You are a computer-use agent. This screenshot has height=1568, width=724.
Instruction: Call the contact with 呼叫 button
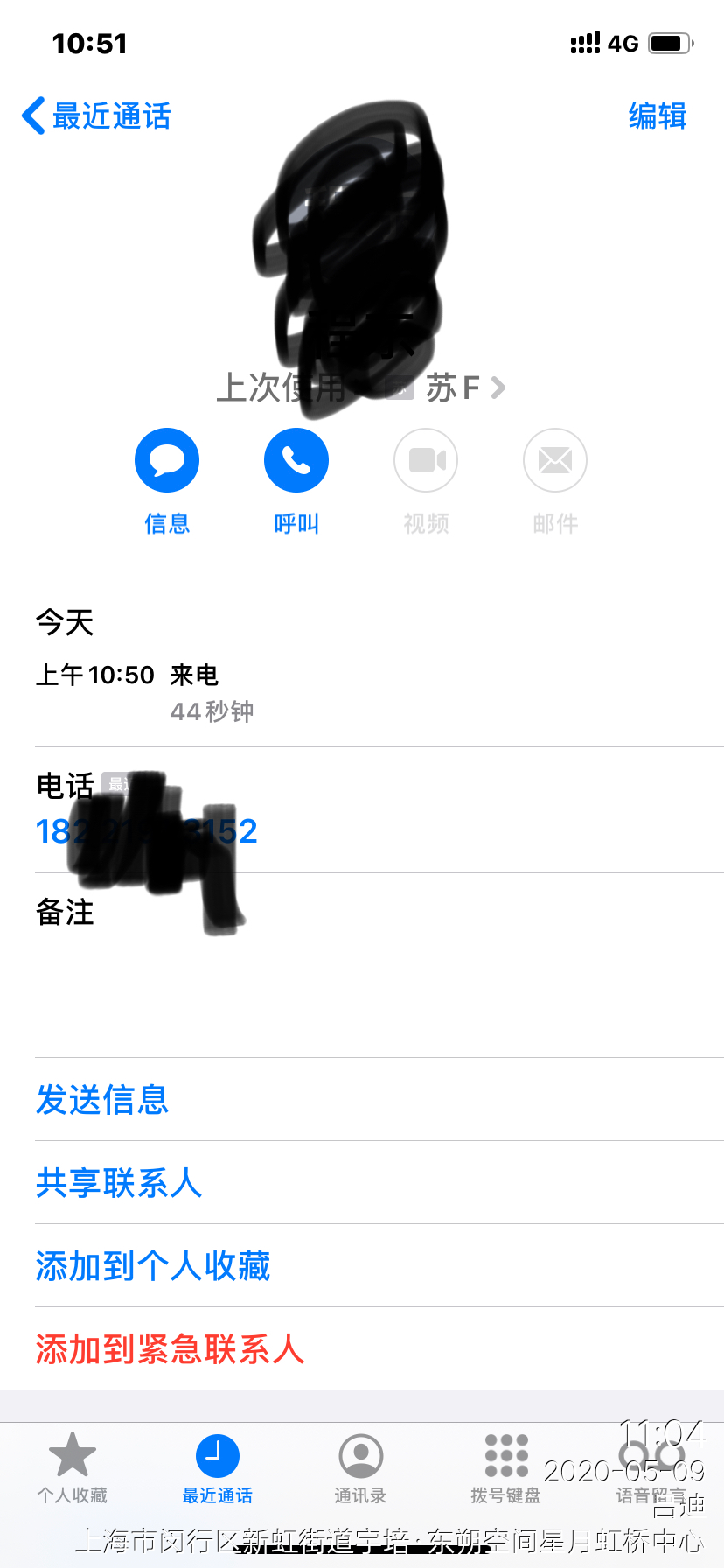pos(296,461)
